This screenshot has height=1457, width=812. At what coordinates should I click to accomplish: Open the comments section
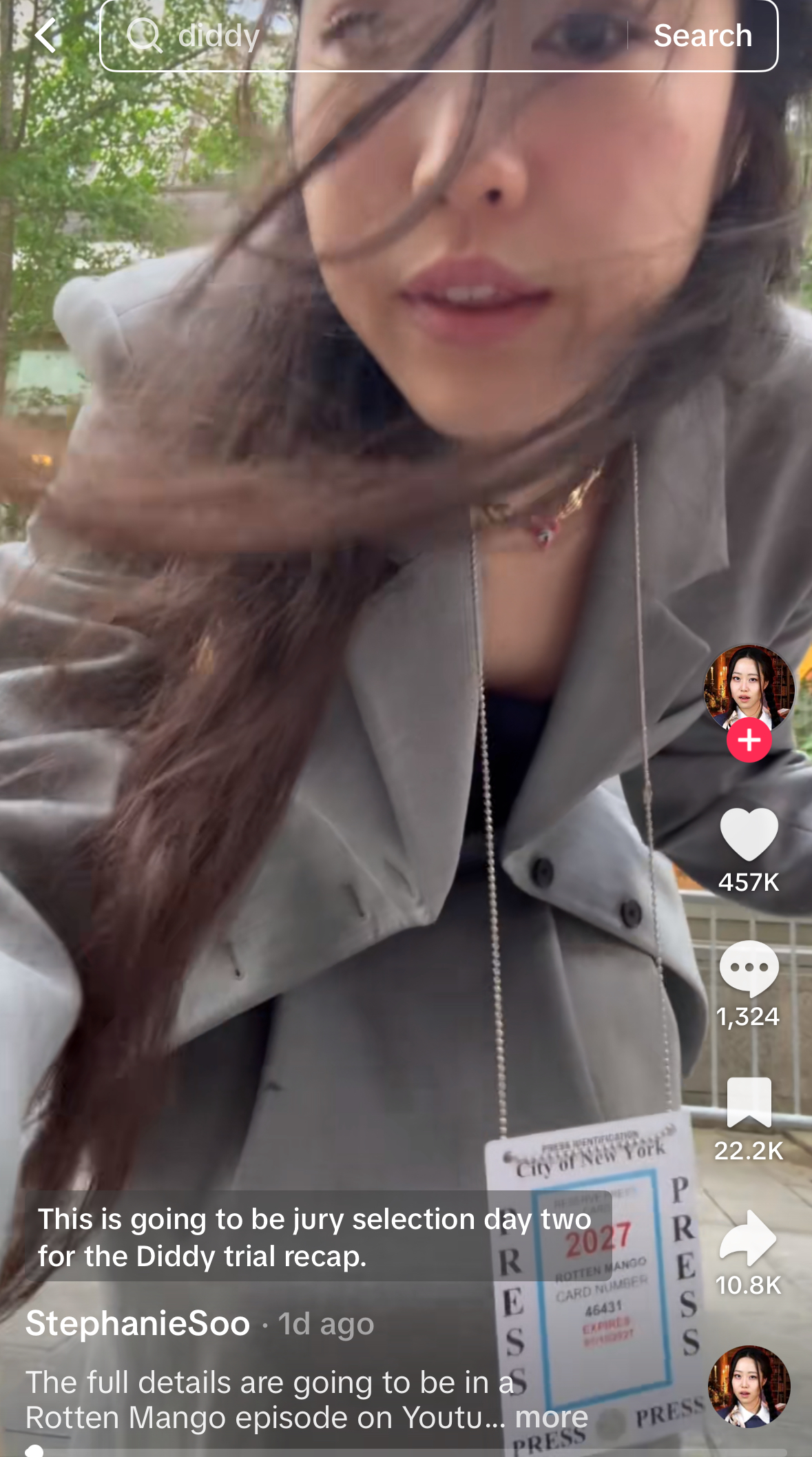click(x=749, y=969)
